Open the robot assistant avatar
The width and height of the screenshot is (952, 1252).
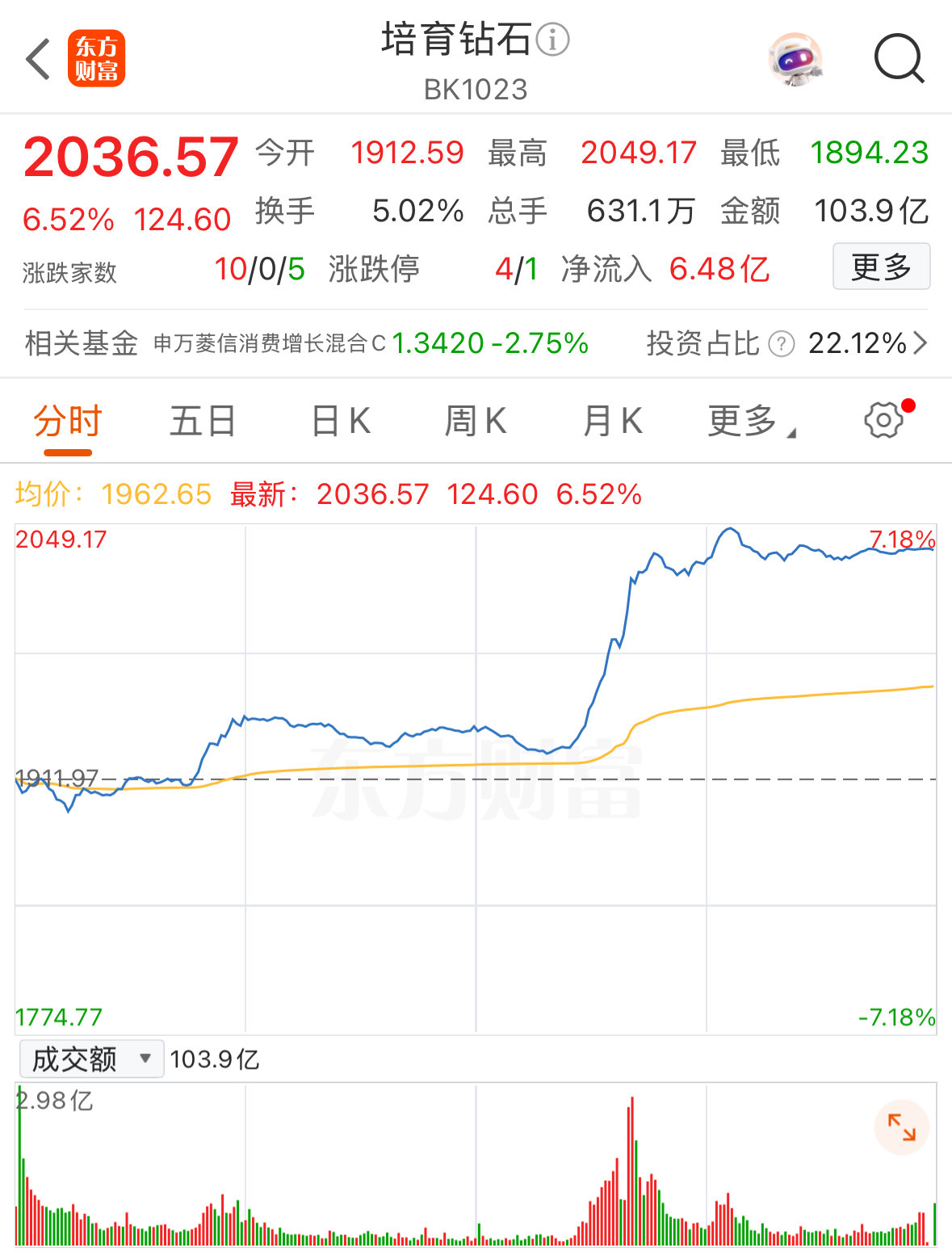(795, 59)
